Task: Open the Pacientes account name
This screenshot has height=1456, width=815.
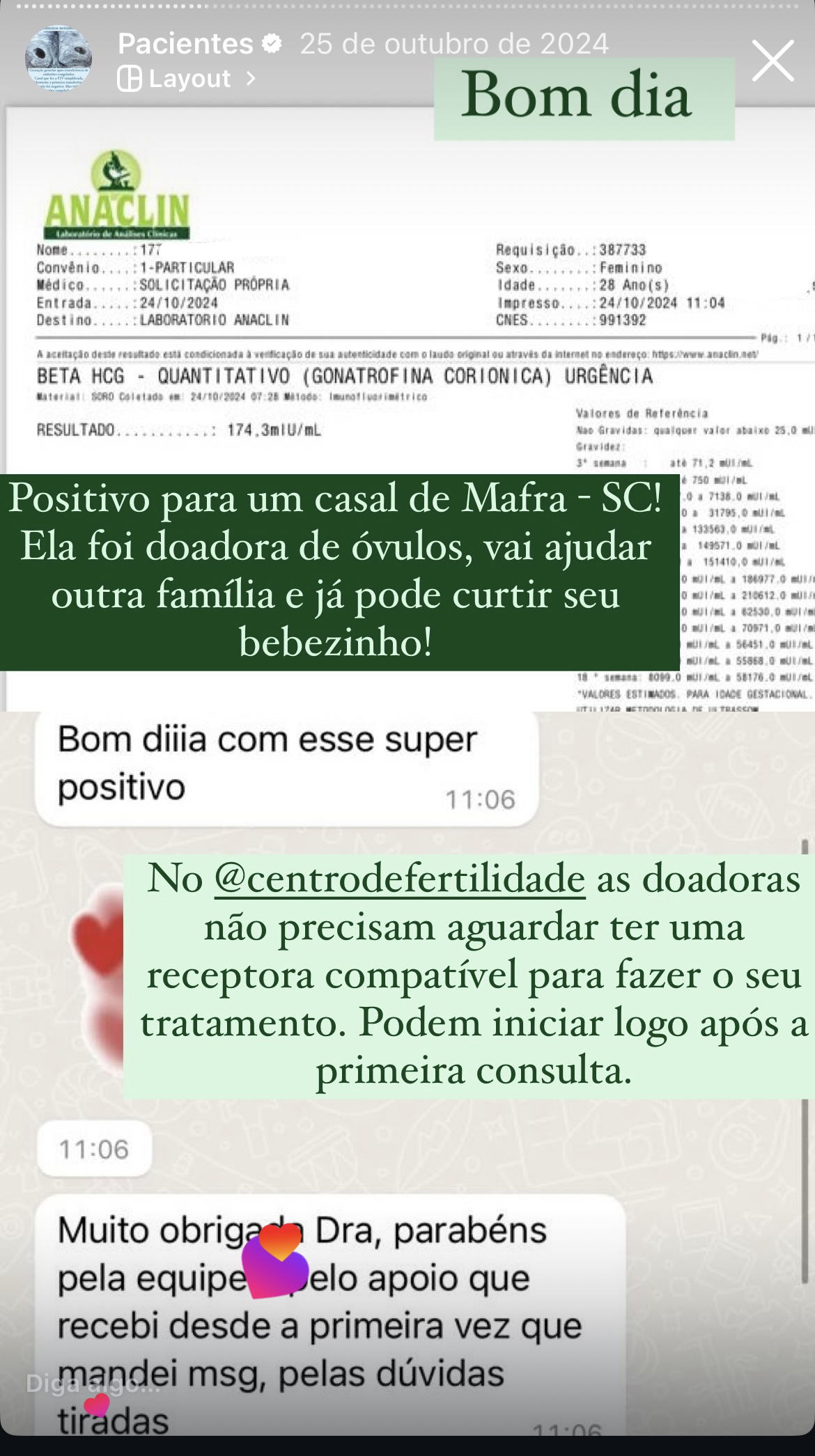Action: pyautogui.click(x=185, y=44)
